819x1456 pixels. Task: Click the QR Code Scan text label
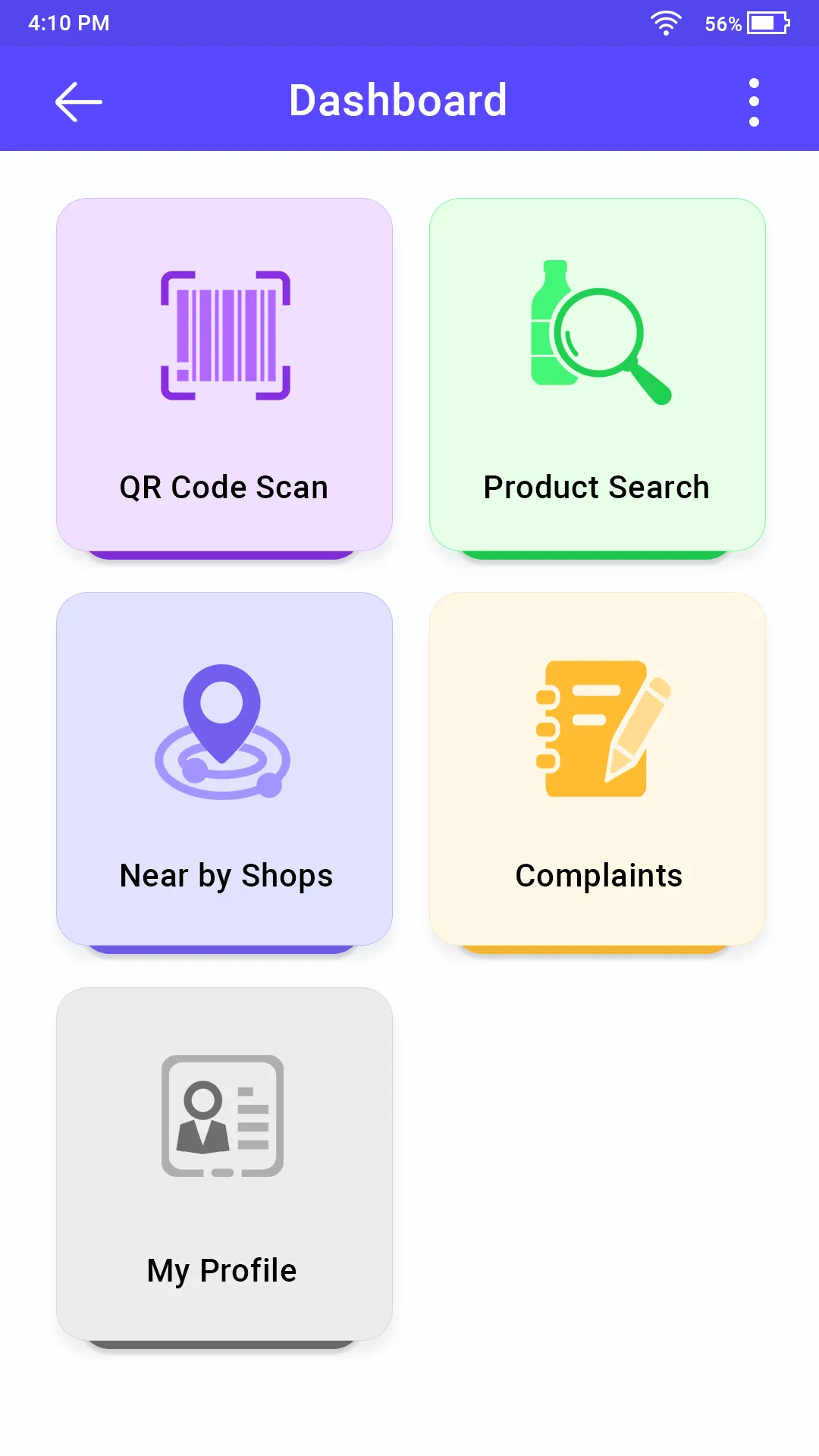click(222, 487)
